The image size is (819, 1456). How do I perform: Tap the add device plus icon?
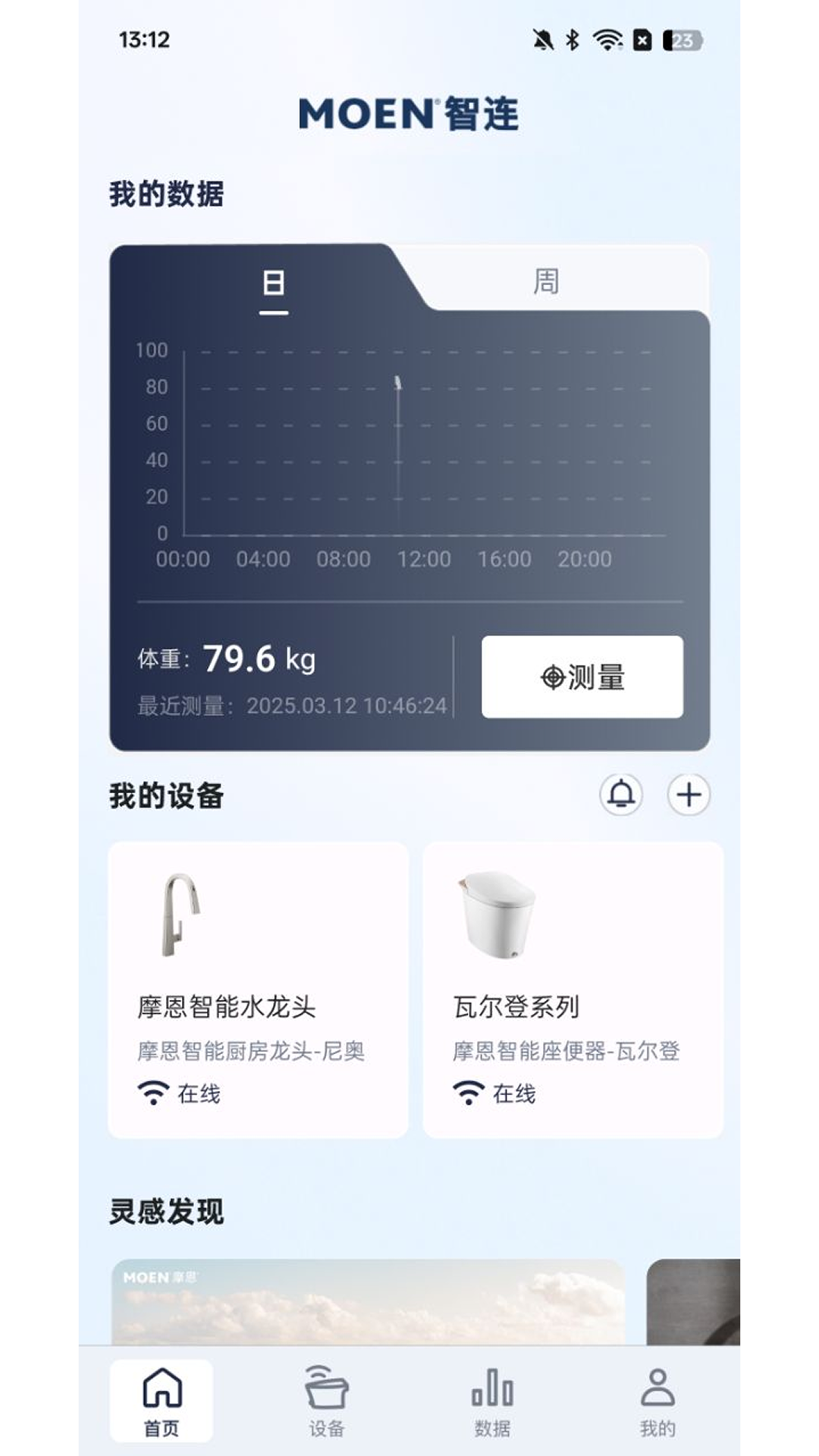tap(689, 794)
